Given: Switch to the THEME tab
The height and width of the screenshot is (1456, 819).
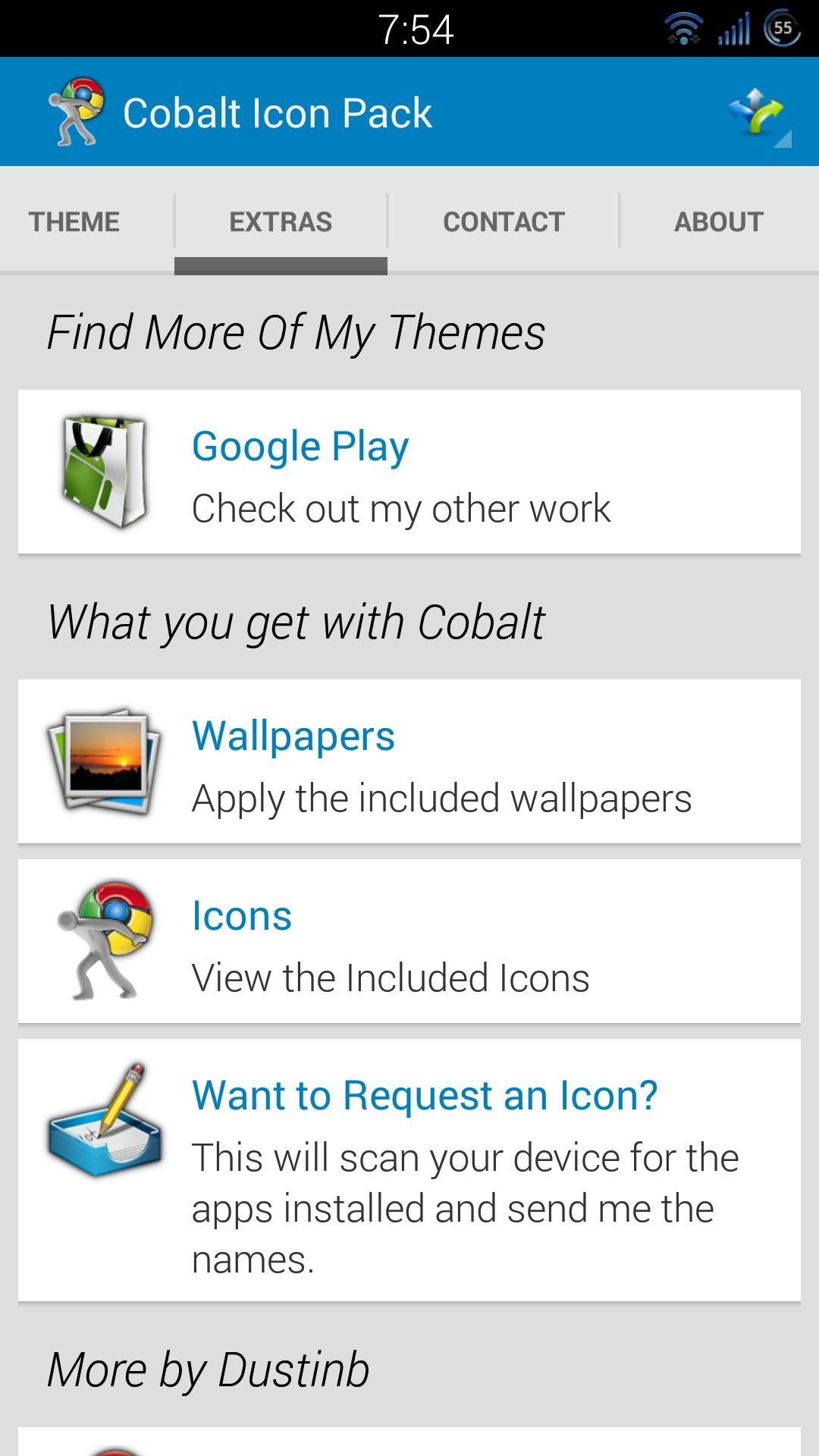Looking at the screenshot, I should pyautogui.click(x=74, y=221).
